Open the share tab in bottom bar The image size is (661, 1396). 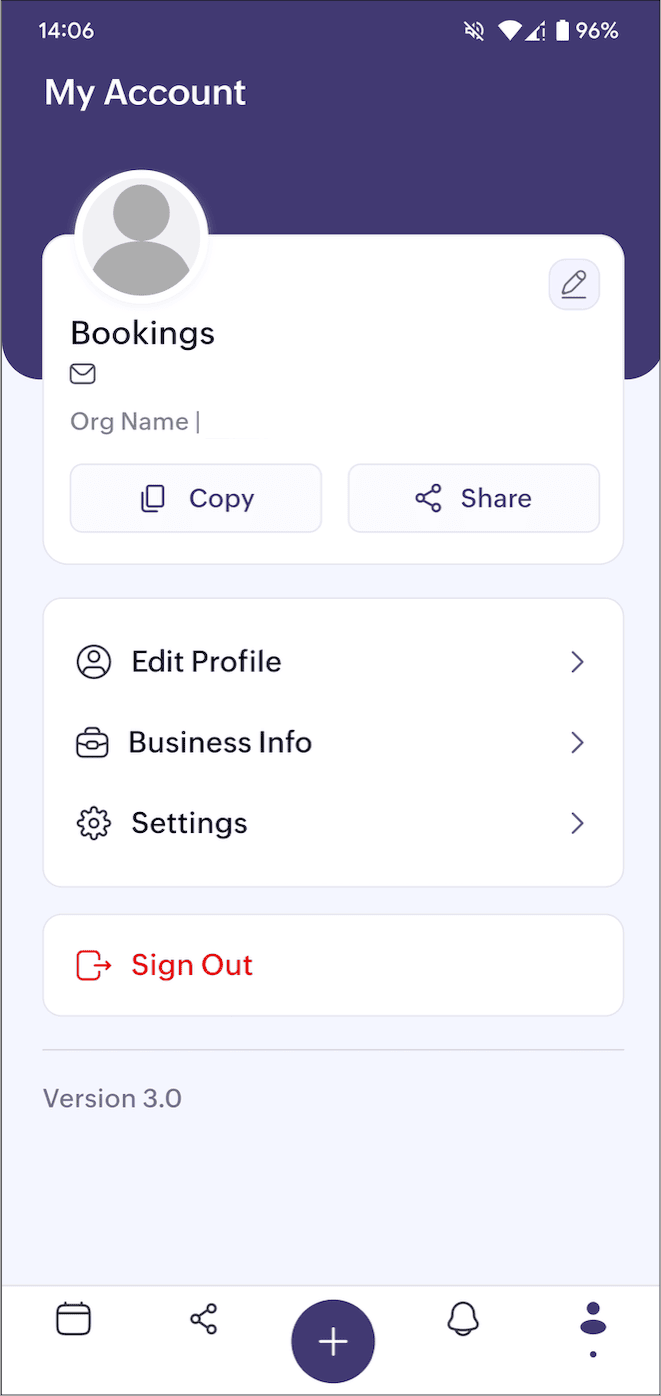coord(203,1319)
